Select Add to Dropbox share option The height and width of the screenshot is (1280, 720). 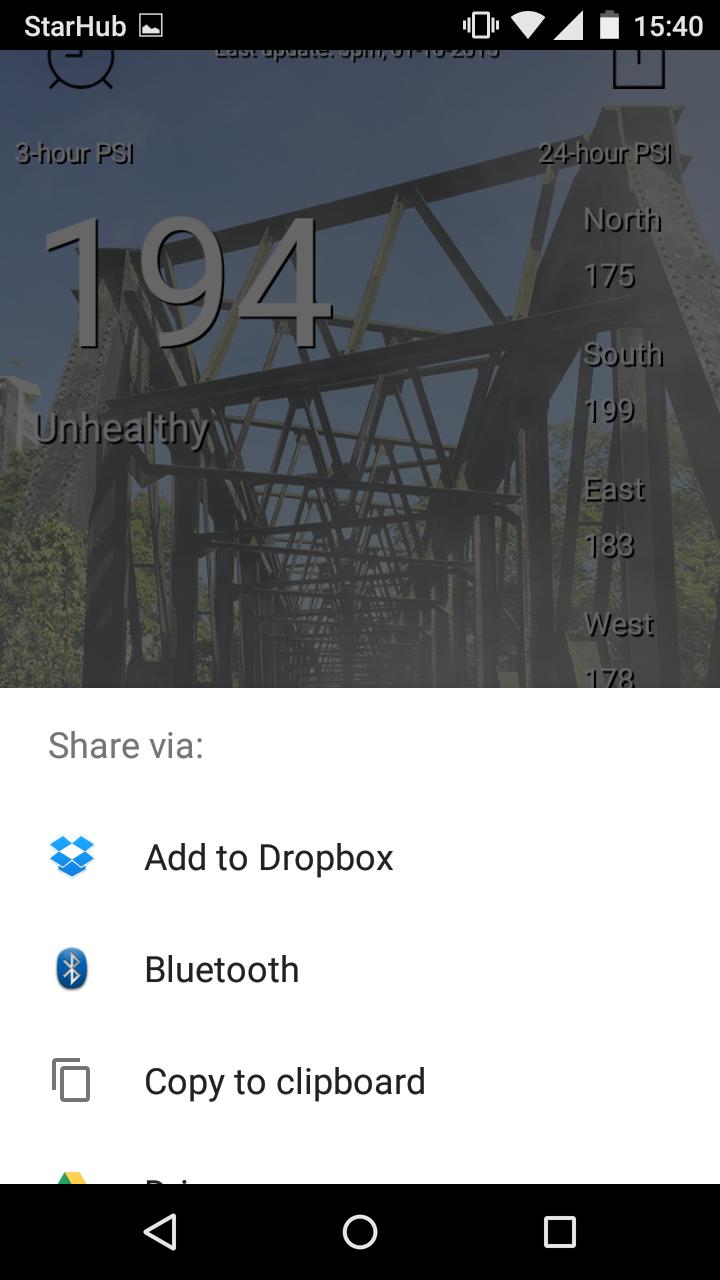tap(268, 857)
